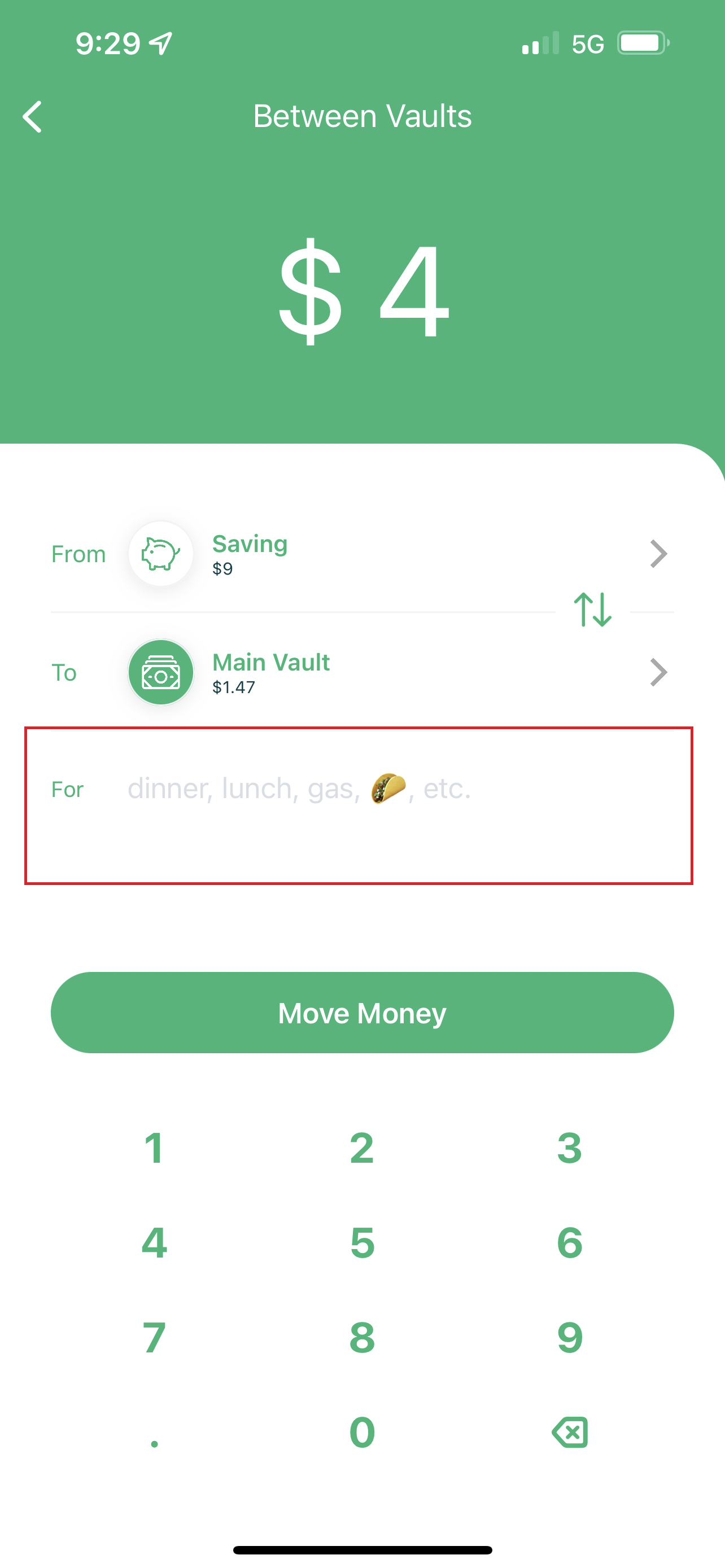Enter digit 5 on keypad

click(x=362, y=1243)
